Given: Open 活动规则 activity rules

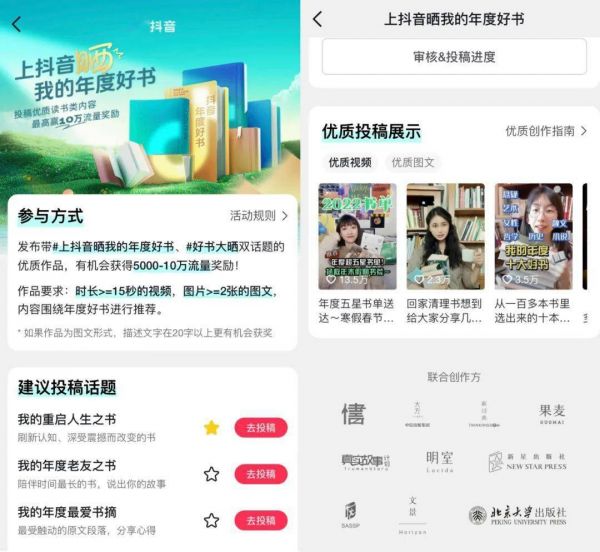Looking at the screenshot, I should pyautogui.click(x=258, y=215).
